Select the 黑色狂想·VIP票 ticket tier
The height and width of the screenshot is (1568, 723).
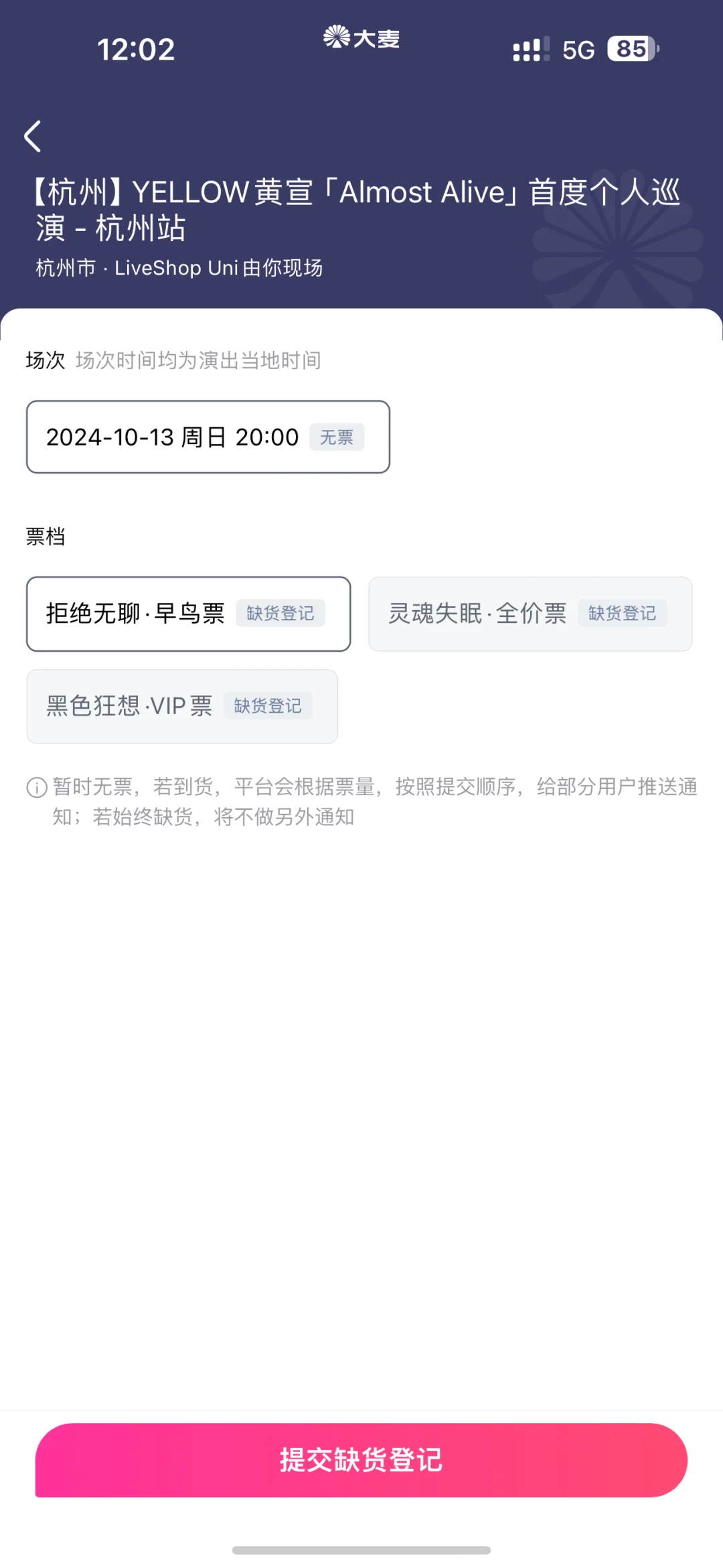tap(181, 706)
